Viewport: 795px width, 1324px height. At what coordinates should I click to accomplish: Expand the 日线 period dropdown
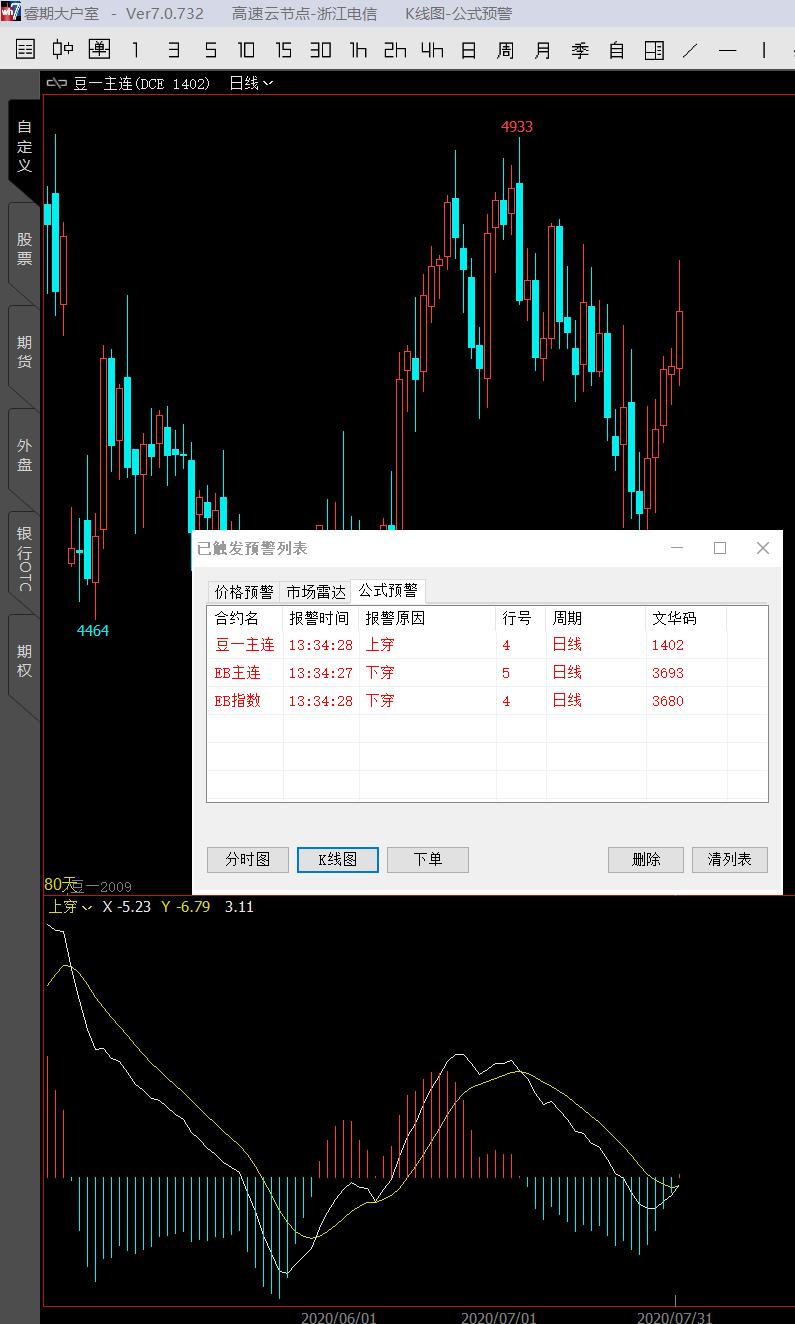[251, 84]
